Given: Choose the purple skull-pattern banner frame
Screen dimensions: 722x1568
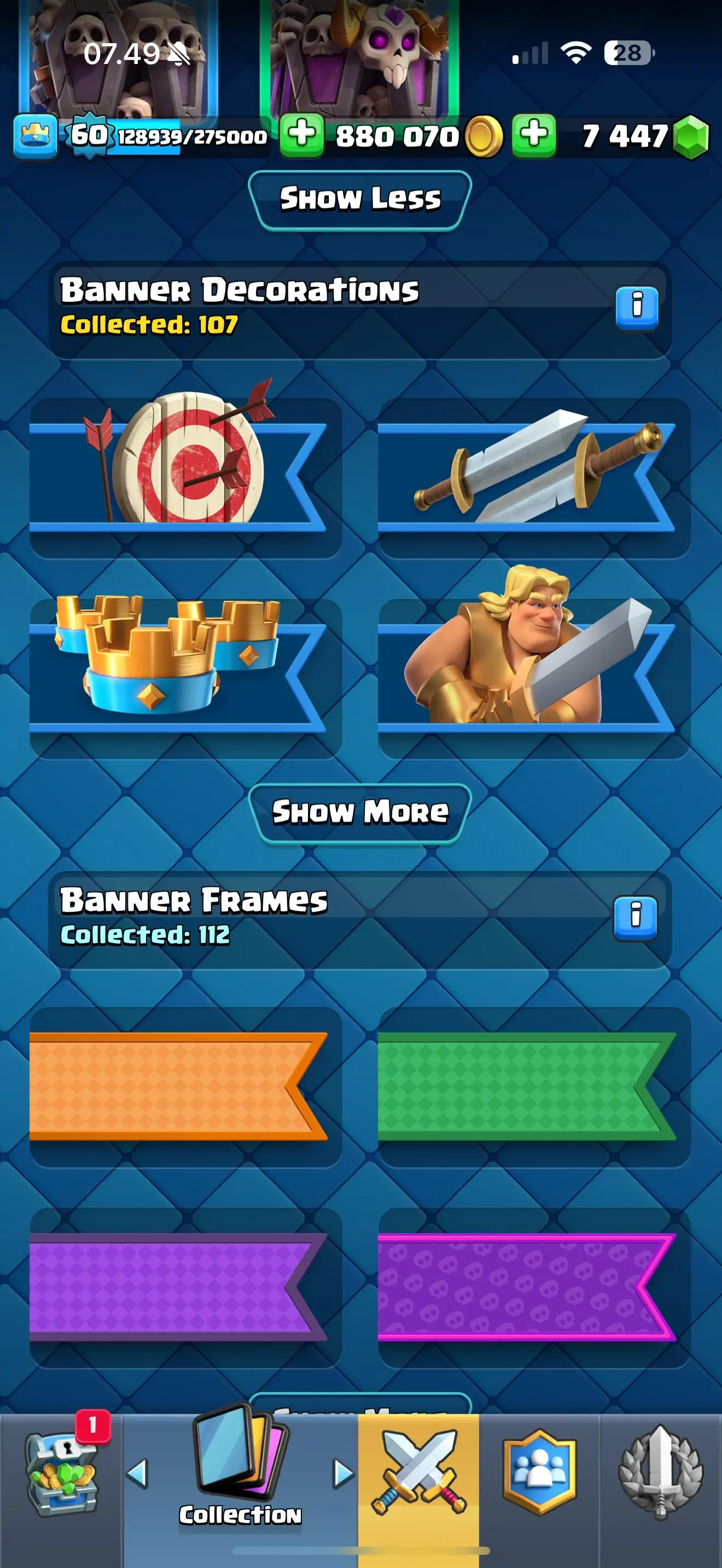Looking at the screenshot, I should [x=533, y=1287].
